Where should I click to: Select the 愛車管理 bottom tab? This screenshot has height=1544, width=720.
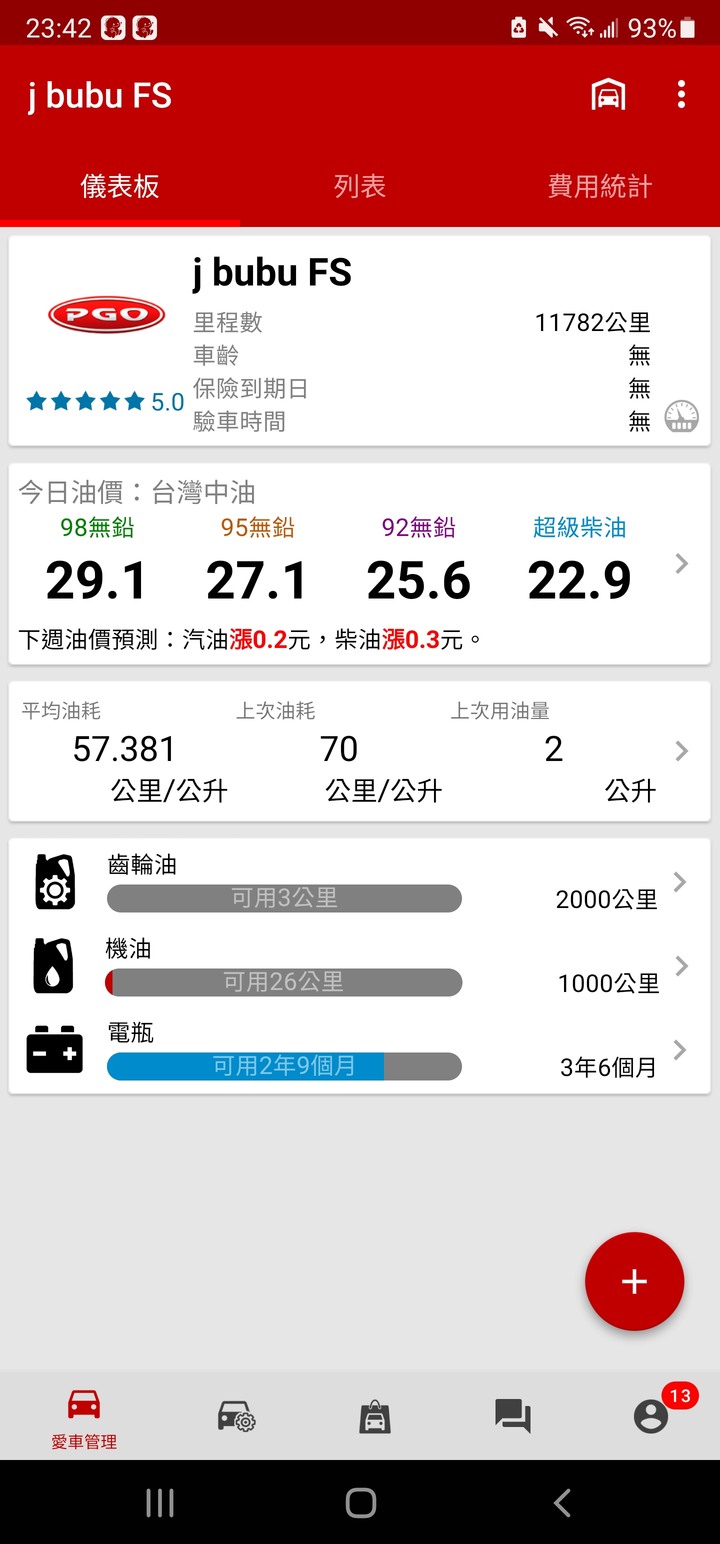coord(84,1416)
